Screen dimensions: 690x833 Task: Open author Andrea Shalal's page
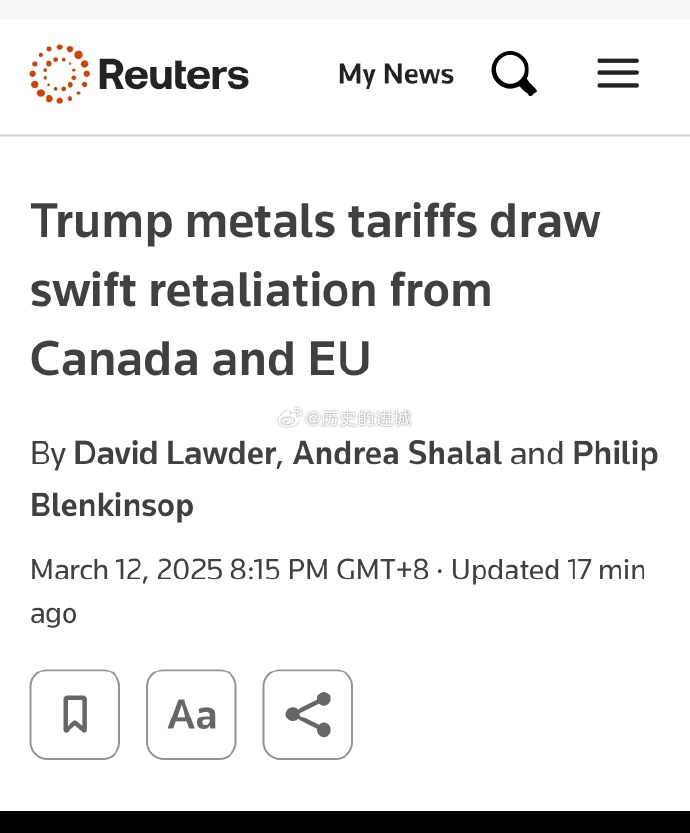click(397, 454)
